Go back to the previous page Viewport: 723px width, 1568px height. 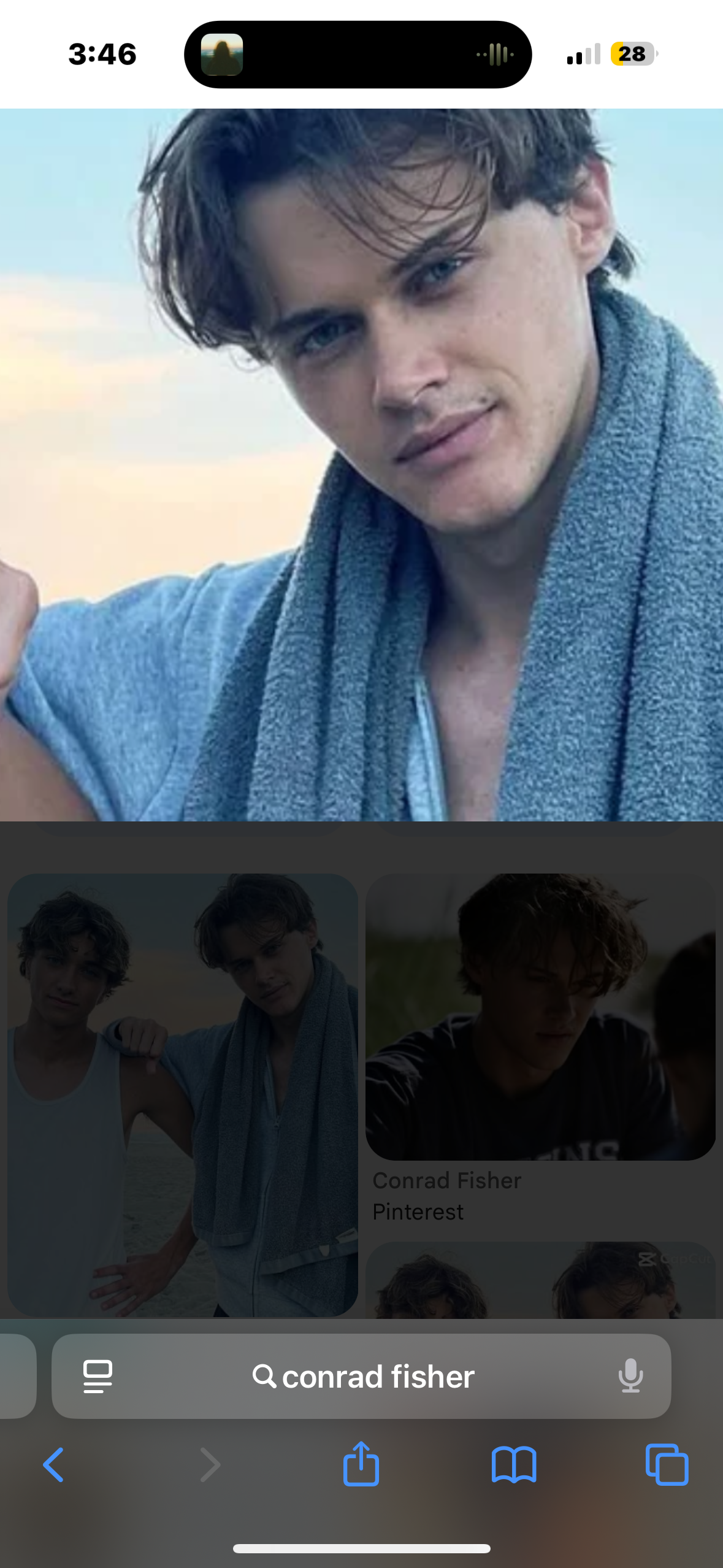pyautogui.click(x=53, y=1465)
